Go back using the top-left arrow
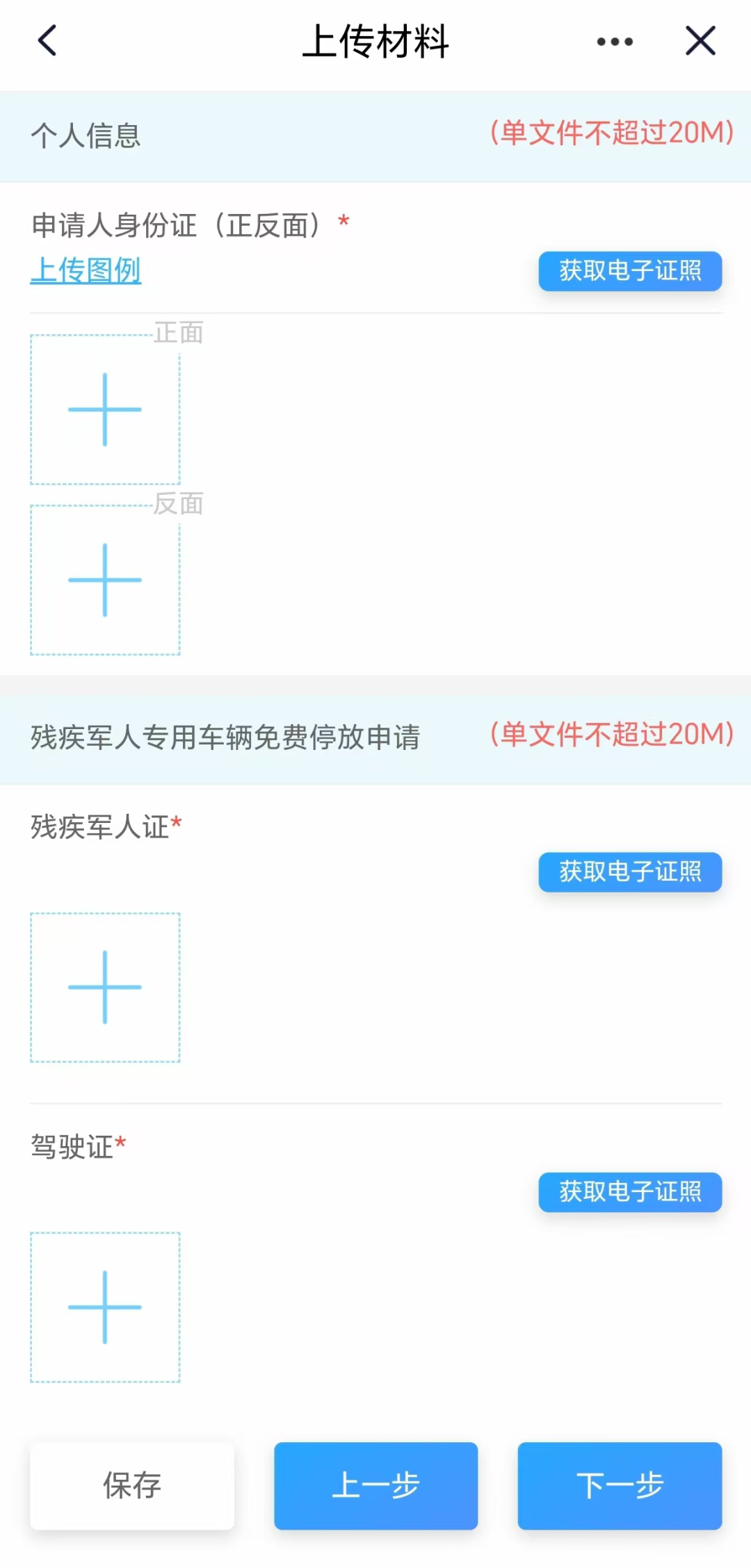This screenshot has height=1568, width=751. pos(47,40)
